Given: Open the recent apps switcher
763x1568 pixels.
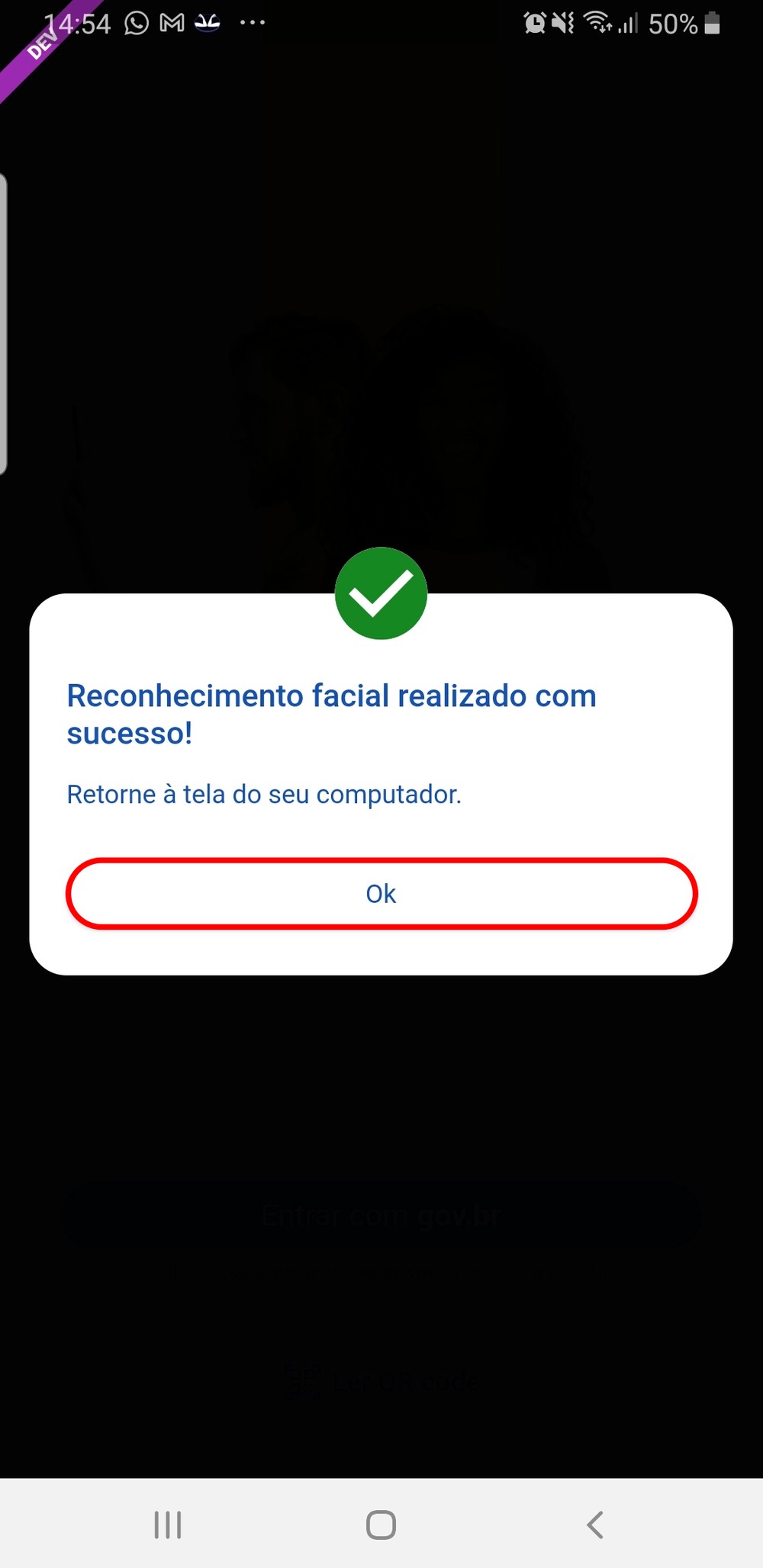Looking at the screenshot, I should click(x=168, y=1525).
